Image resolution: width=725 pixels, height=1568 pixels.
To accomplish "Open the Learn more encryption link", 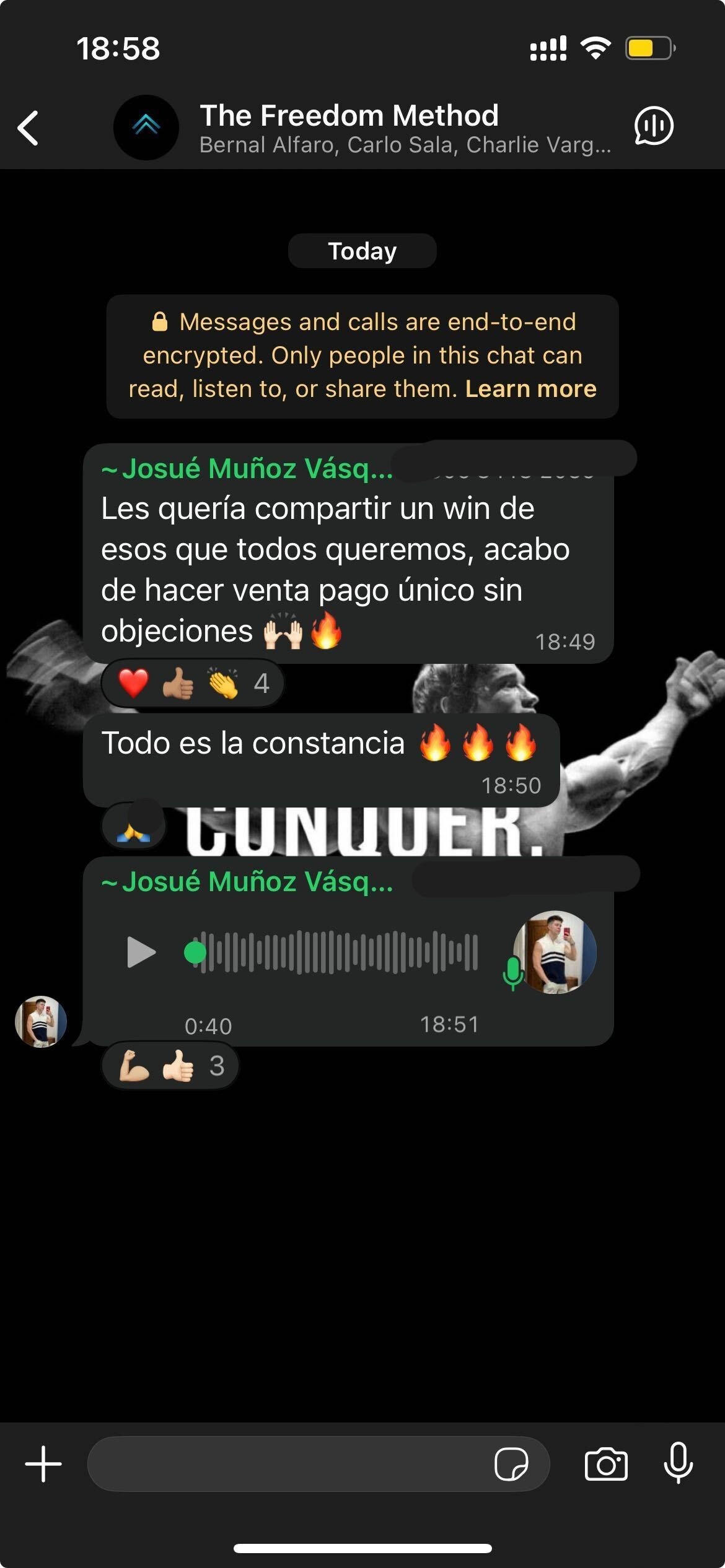I will (530, 389).
